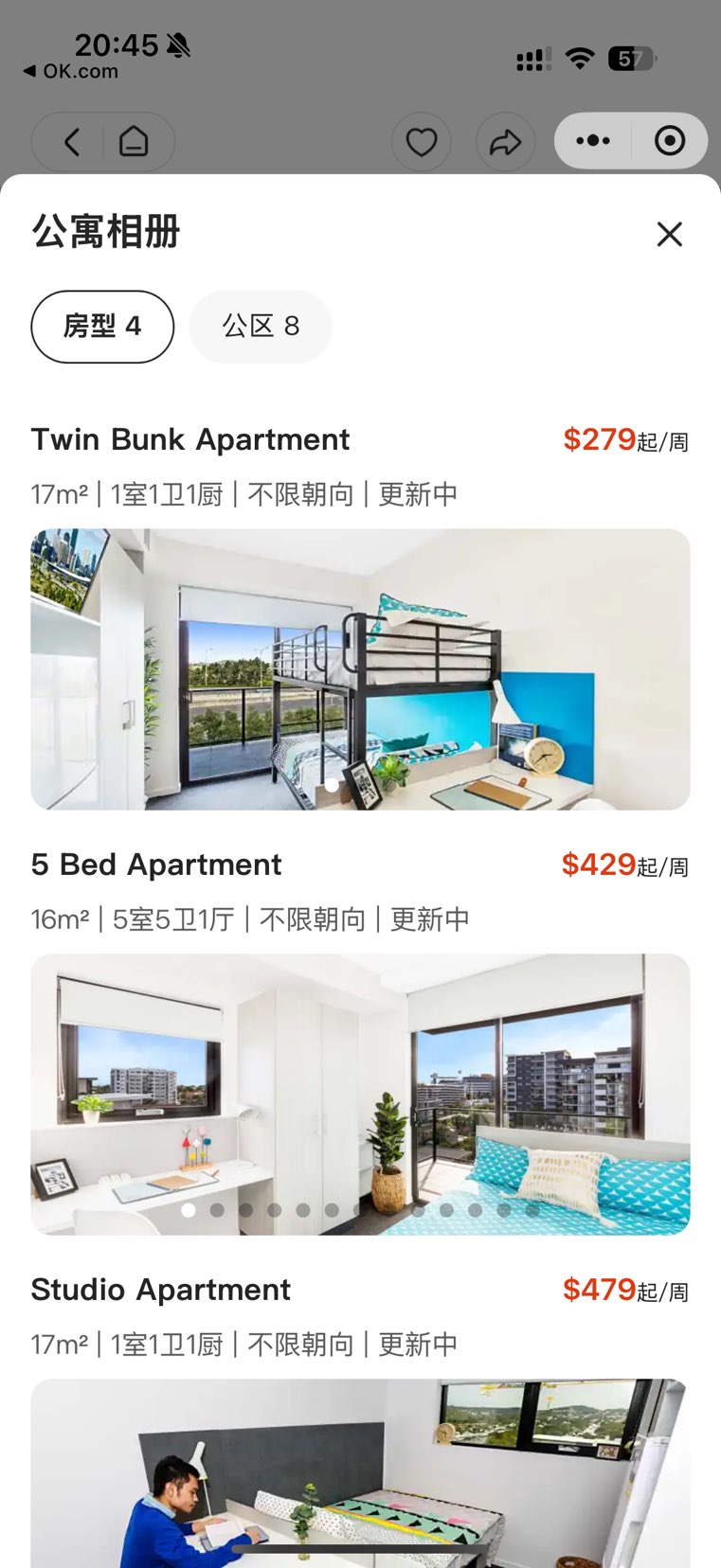Screen dimensions: 721x1568
Task: Close the 公寓相册 album sheet
Action: (669, 234)
